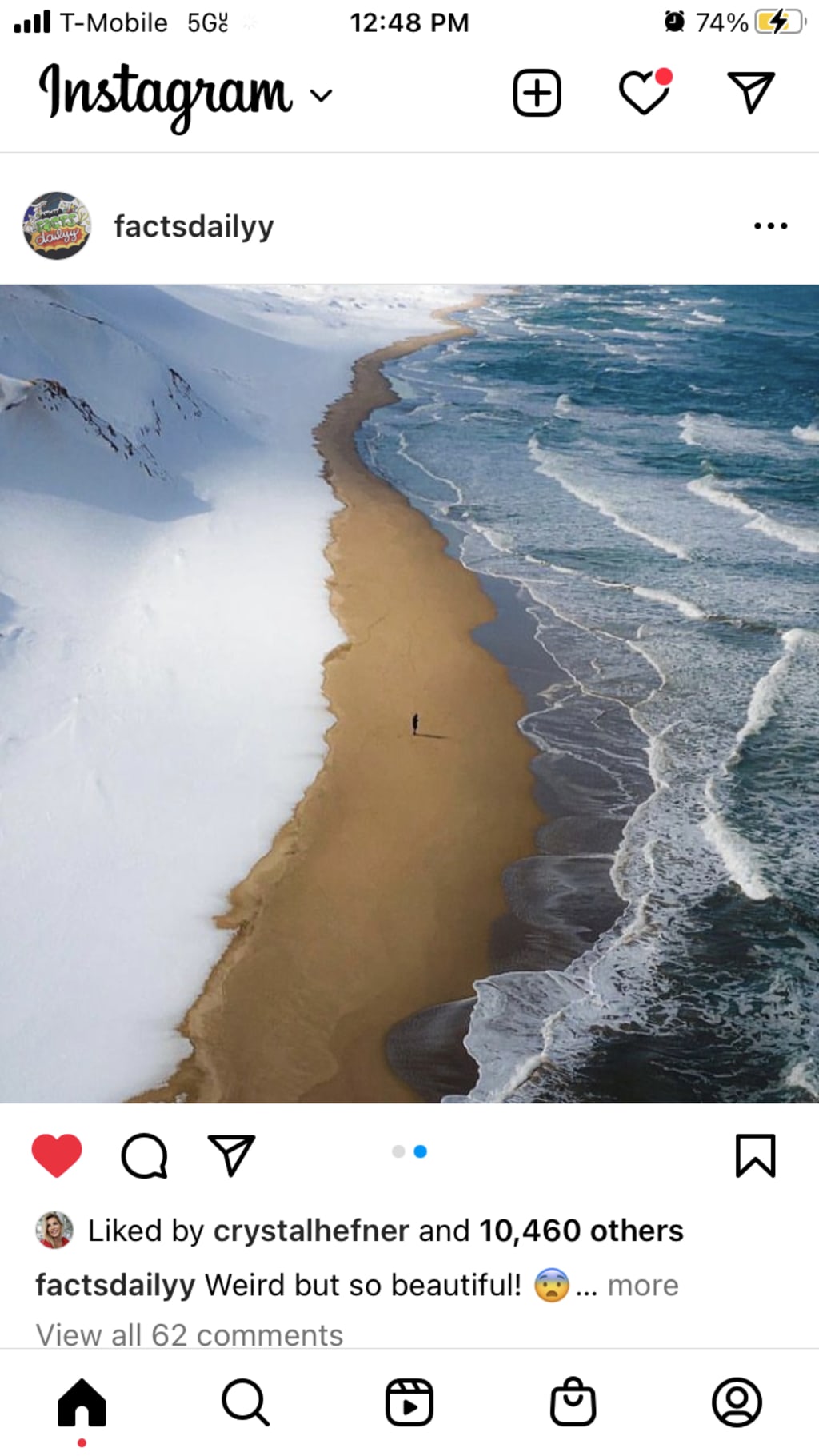The height and width of the screenshot is (1456, 819).
Task: Open the Profile tab
Action: coord(737,1402)
